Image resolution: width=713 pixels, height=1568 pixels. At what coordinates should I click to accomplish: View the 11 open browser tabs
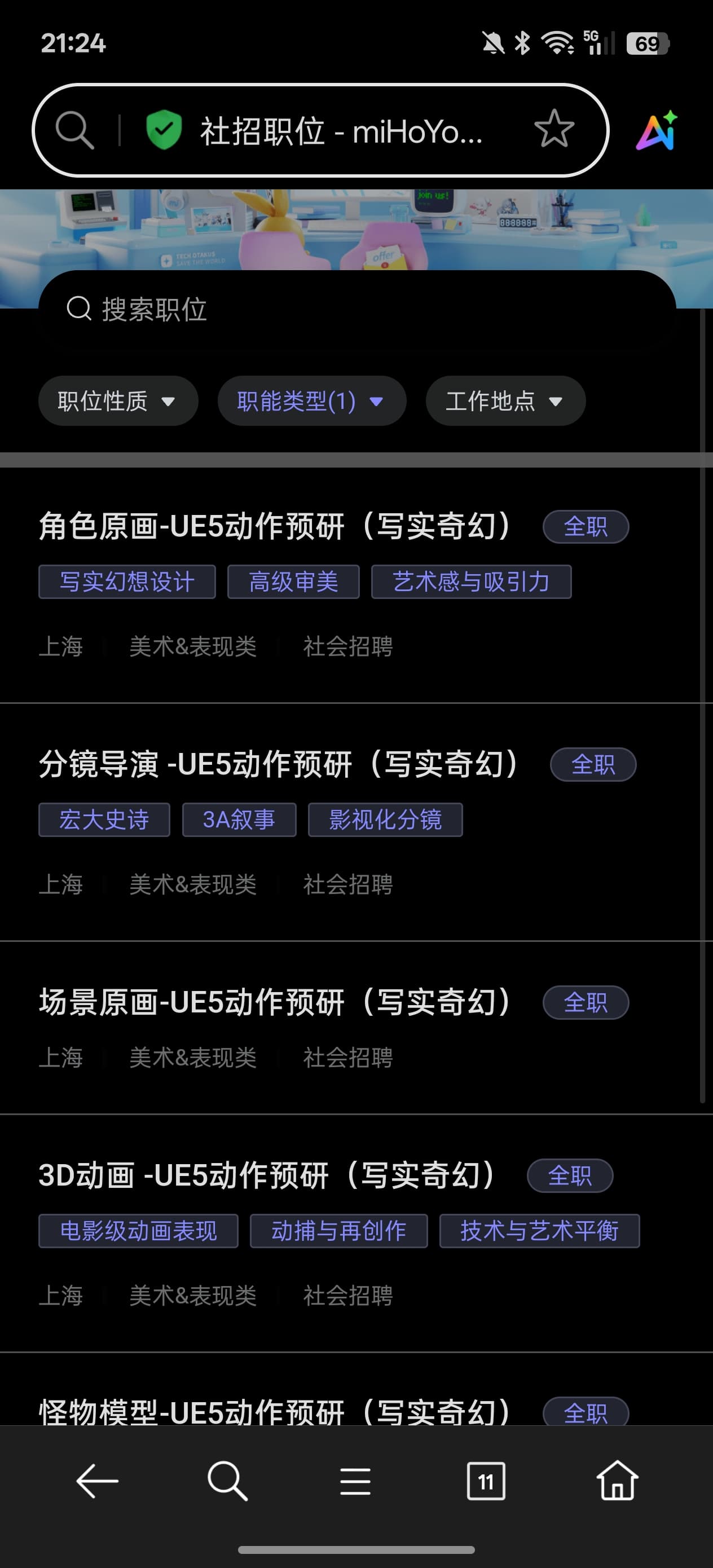(x=485, y=1481)
